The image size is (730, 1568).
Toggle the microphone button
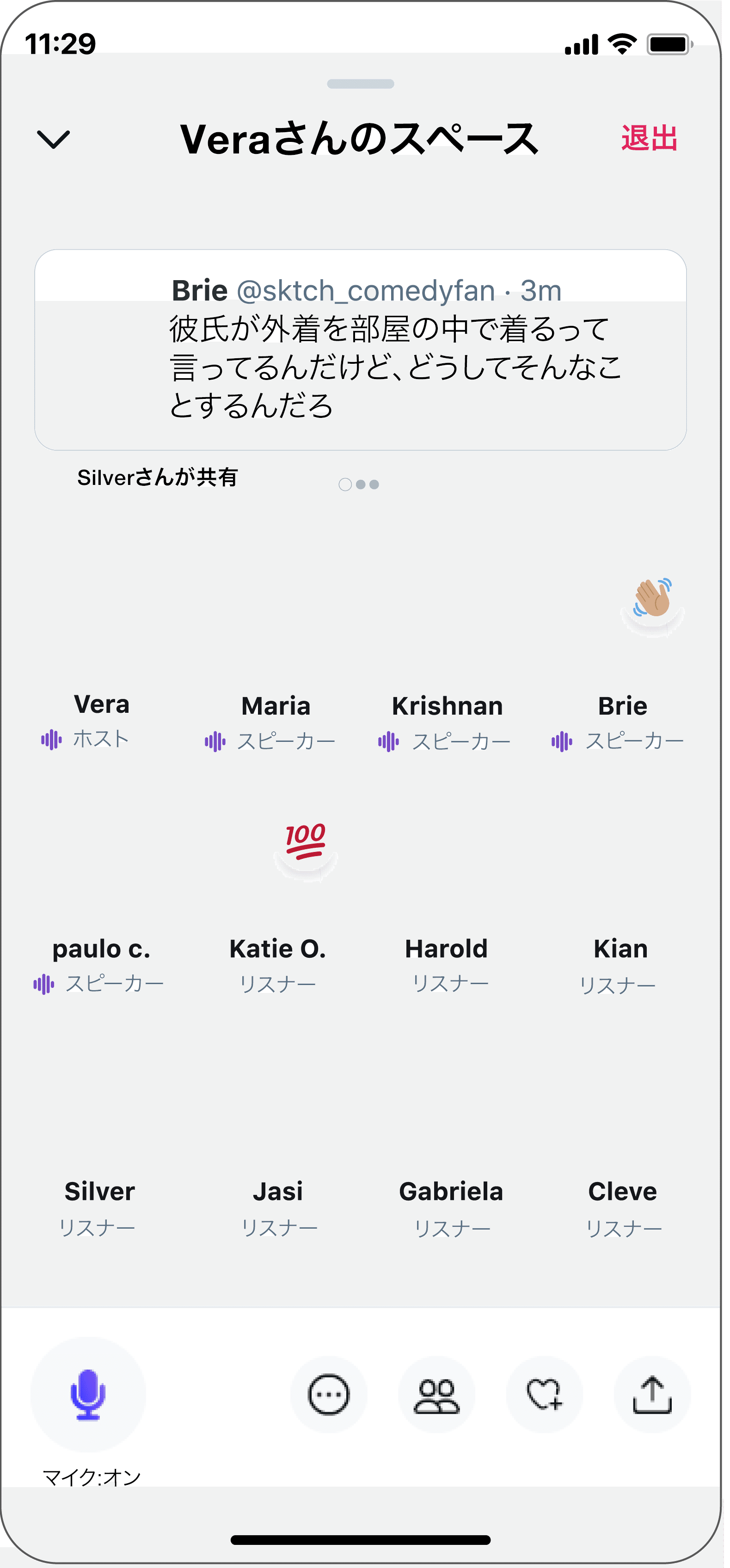(88, 1394)
